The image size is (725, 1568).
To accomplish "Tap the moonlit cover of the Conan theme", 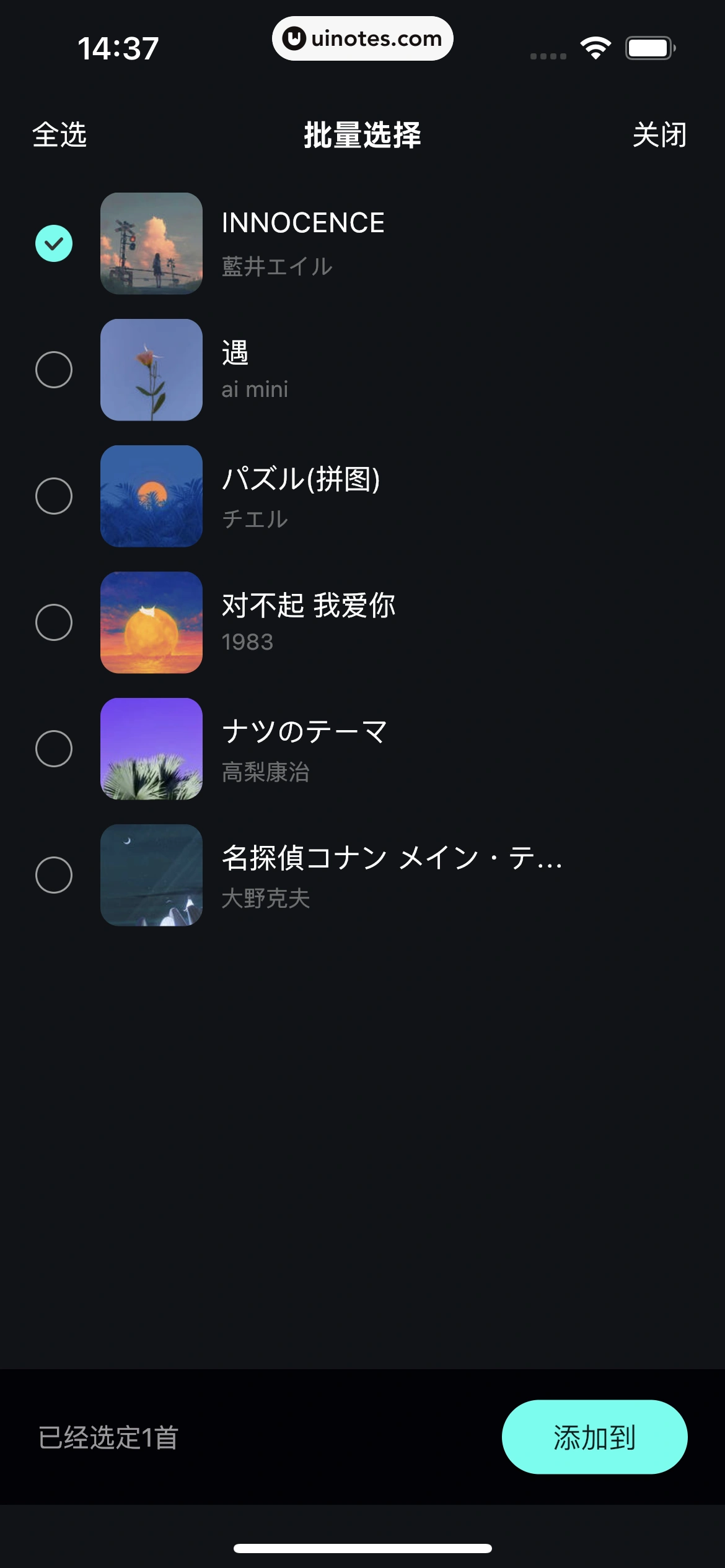I will click(152, 874).
